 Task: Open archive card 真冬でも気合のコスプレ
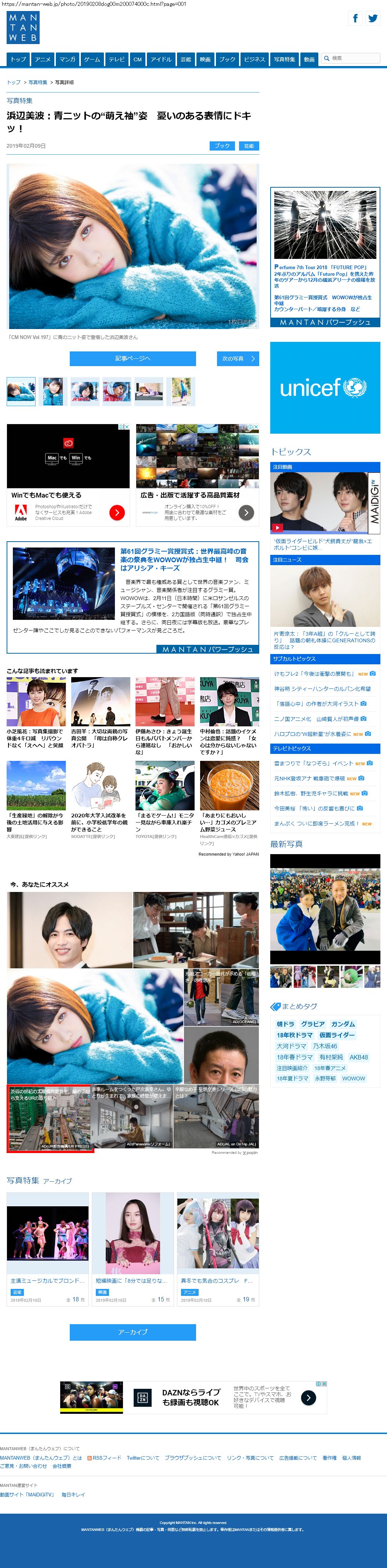[x=218, y=1281]
